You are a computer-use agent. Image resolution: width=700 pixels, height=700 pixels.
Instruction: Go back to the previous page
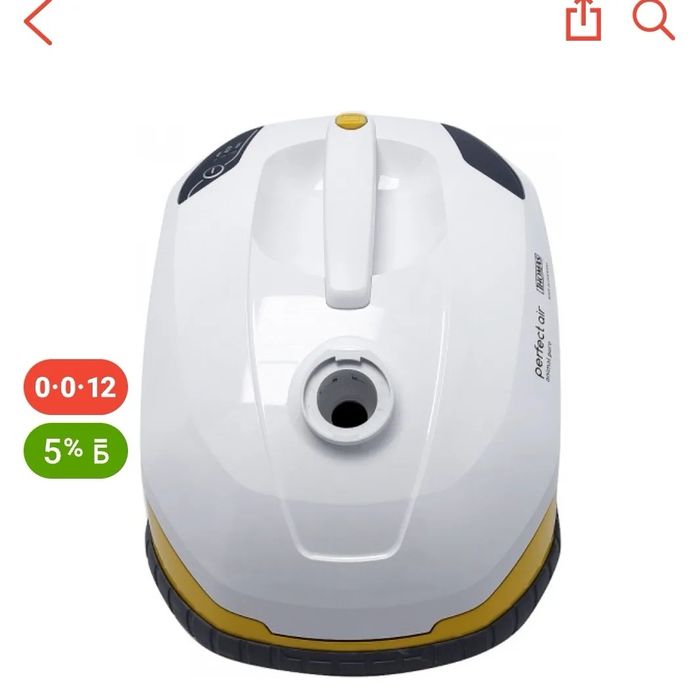tap(38, 22)
